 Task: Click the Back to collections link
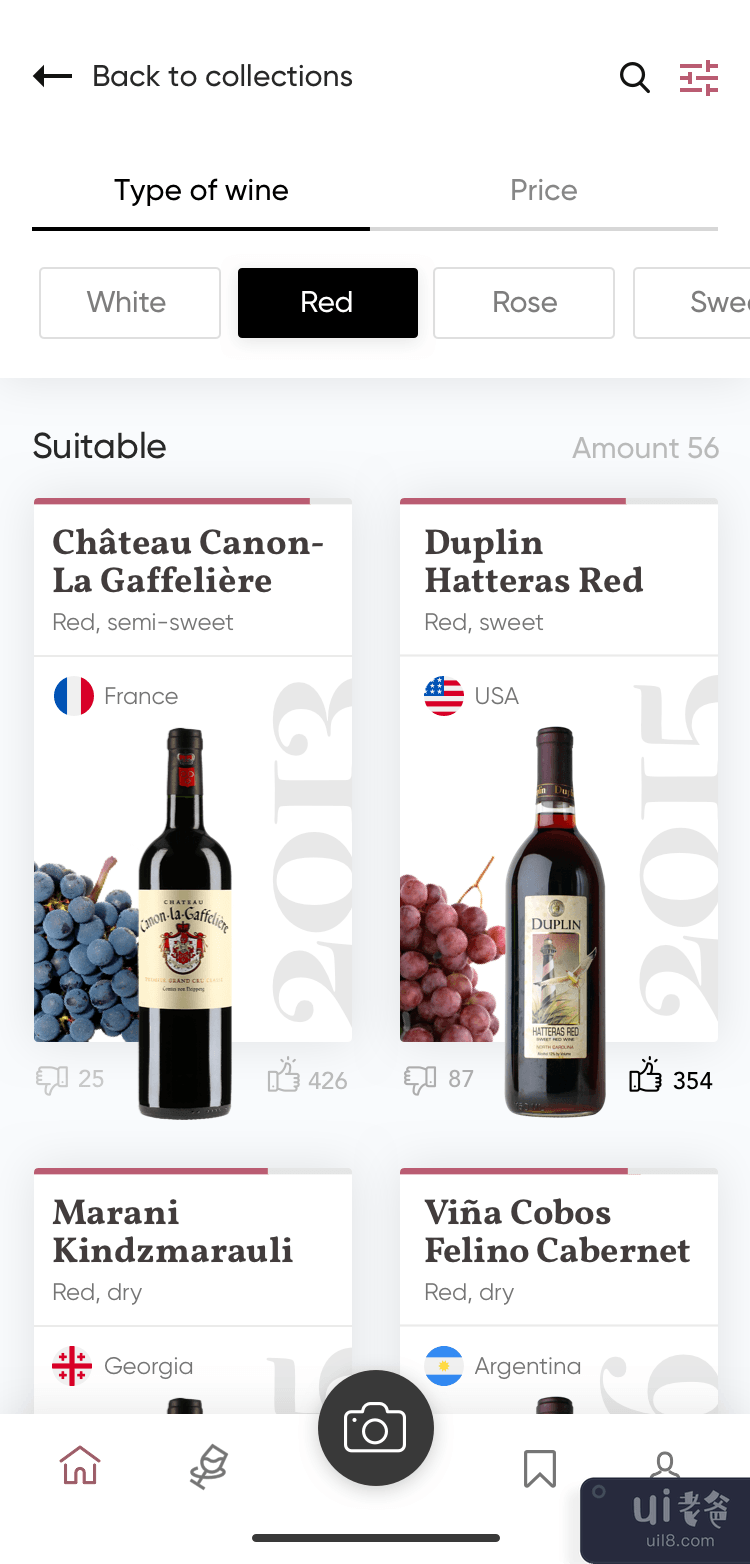(222, 76)
